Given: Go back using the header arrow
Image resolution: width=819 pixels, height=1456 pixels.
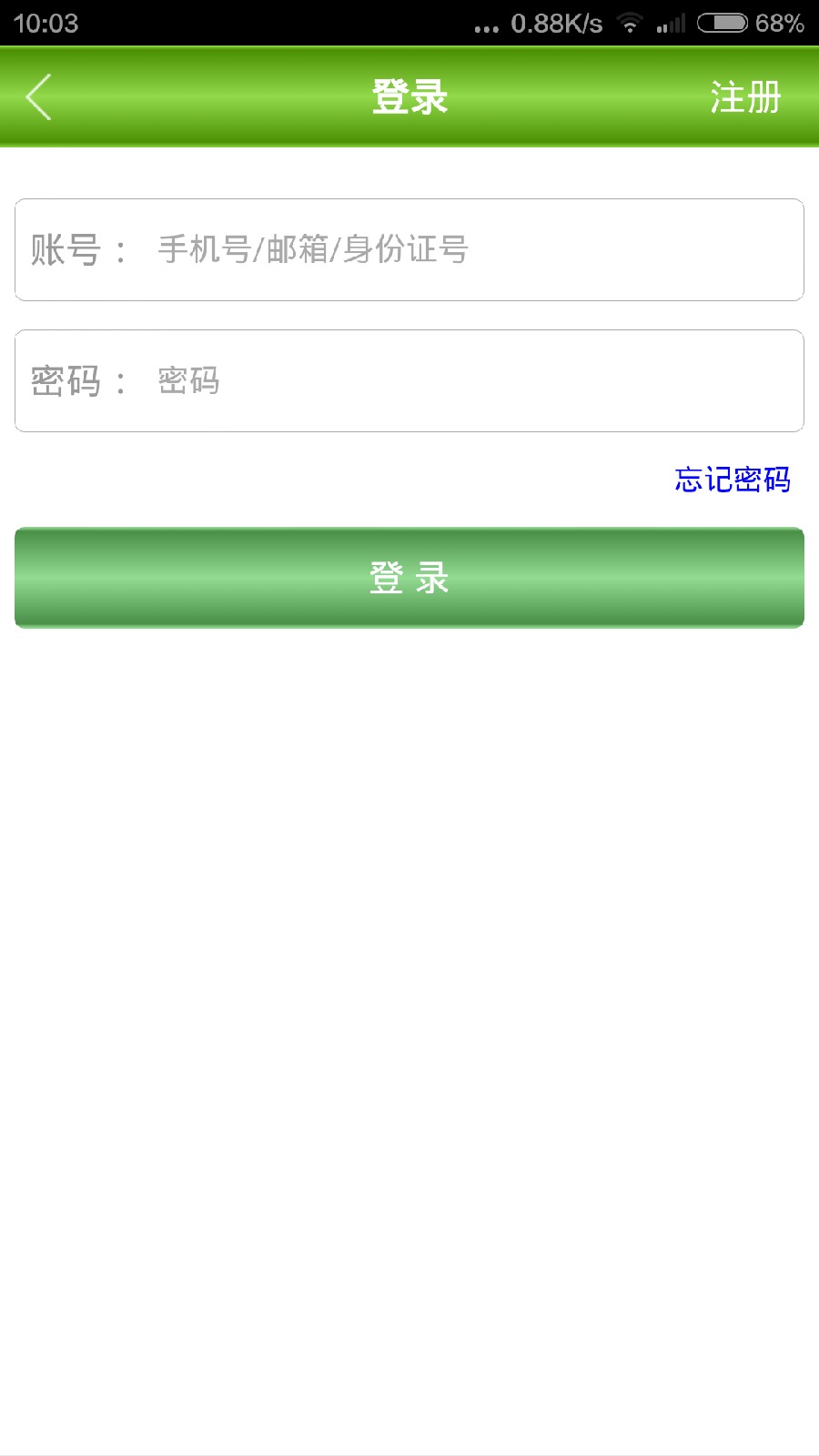Looking at the screenshot, I should pos(39,97).
